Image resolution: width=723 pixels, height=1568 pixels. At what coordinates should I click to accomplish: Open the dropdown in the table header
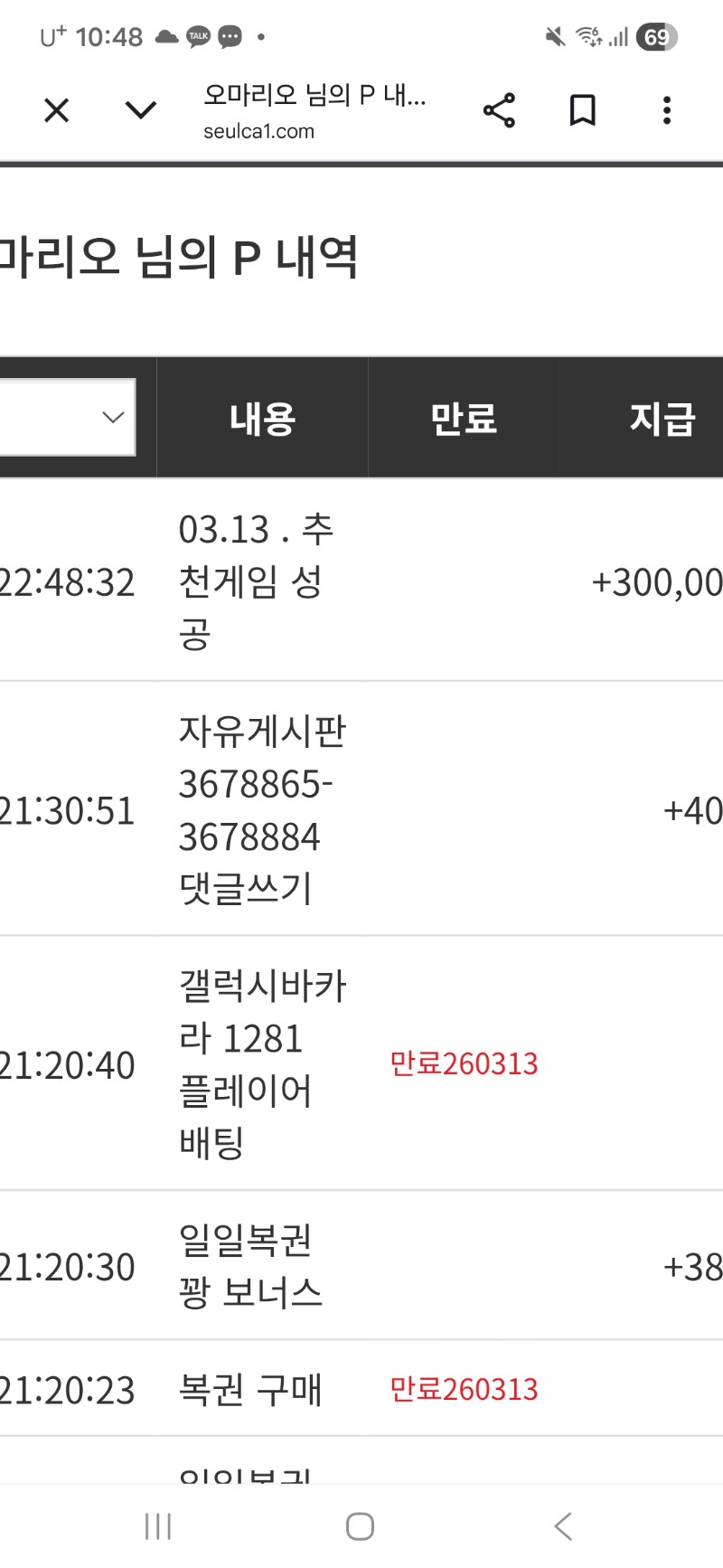point(68,417)
